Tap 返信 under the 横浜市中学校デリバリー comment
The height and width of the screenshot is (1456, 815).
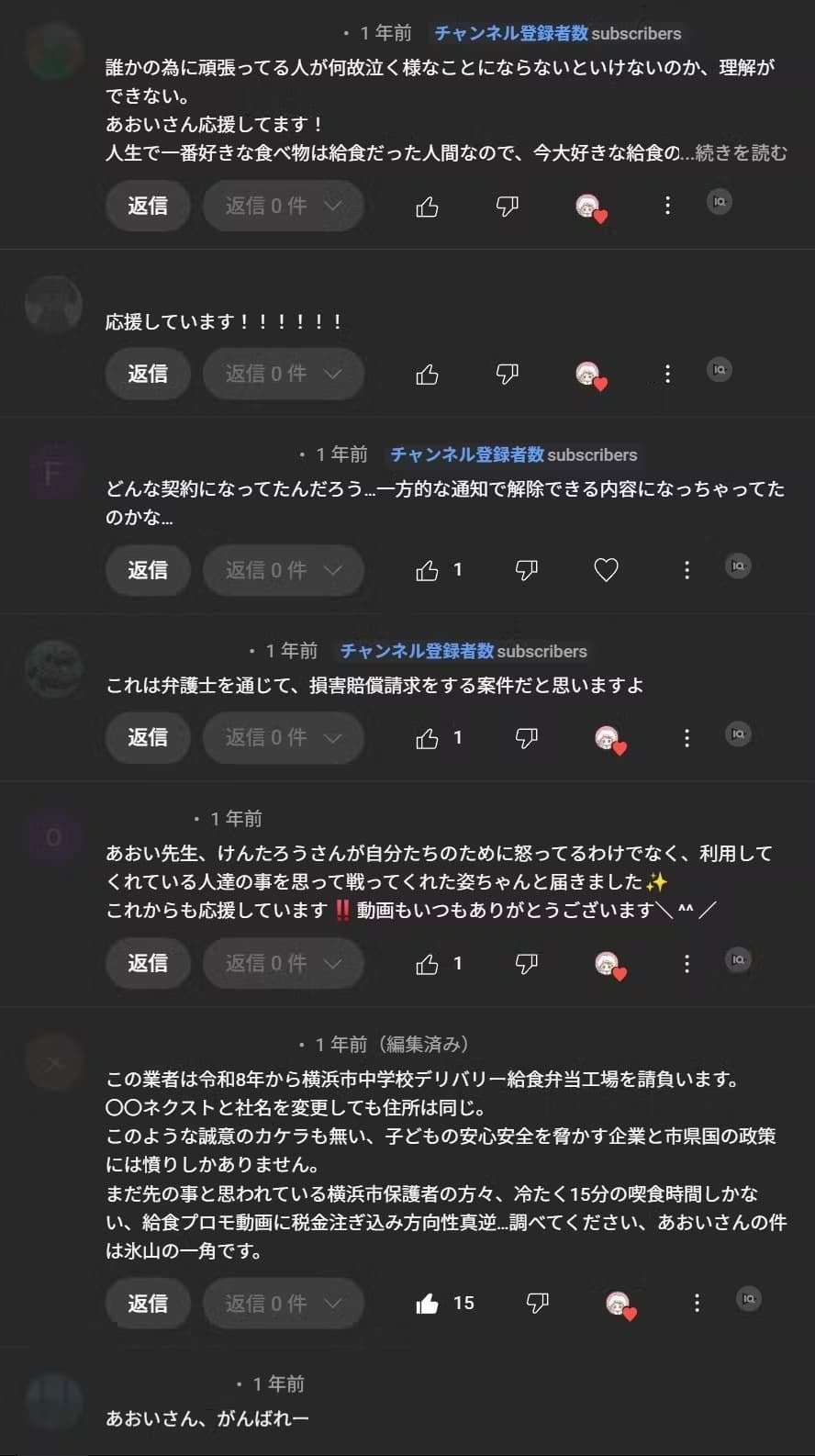(x=148, y=1303)
